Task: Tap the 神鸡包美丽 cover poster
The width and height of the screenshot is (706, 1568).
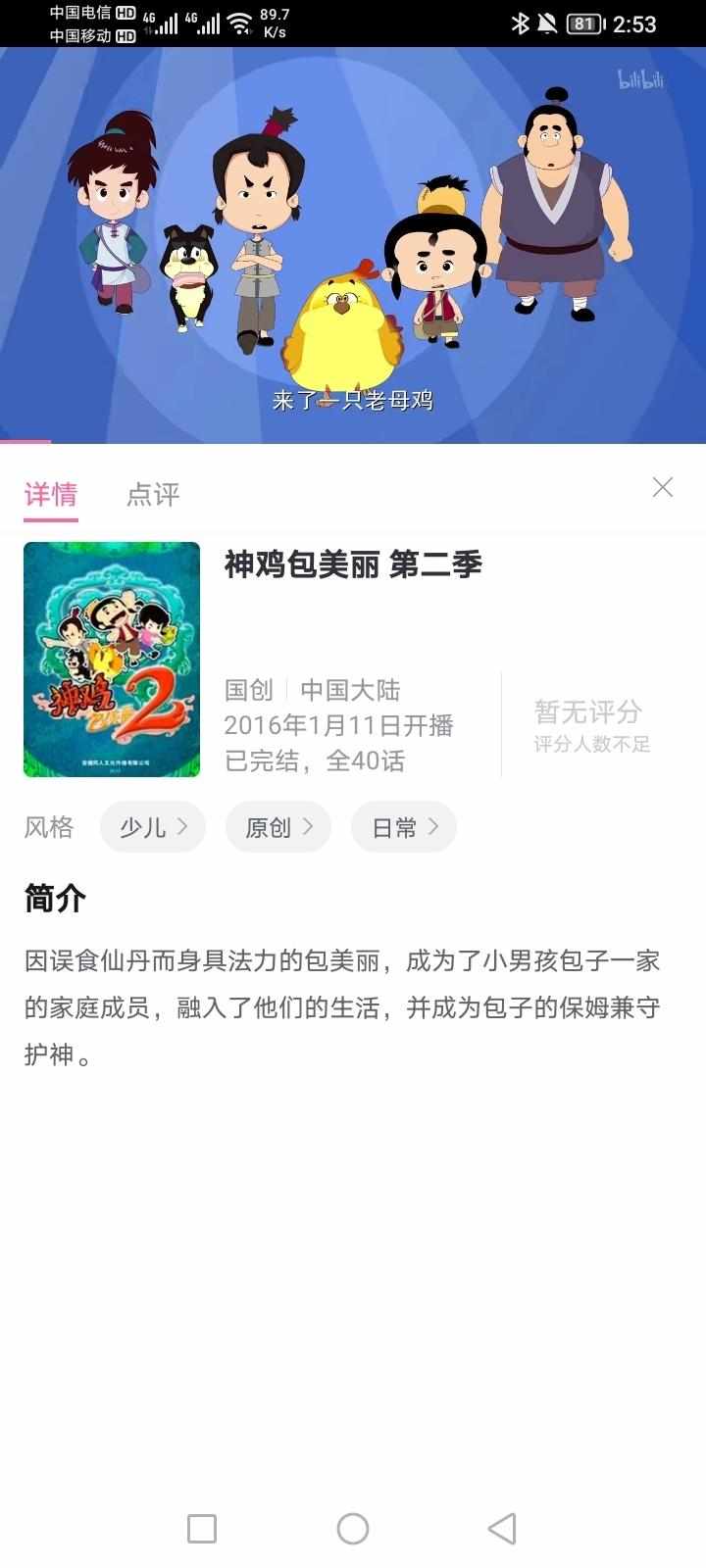Action: (112, 660)
